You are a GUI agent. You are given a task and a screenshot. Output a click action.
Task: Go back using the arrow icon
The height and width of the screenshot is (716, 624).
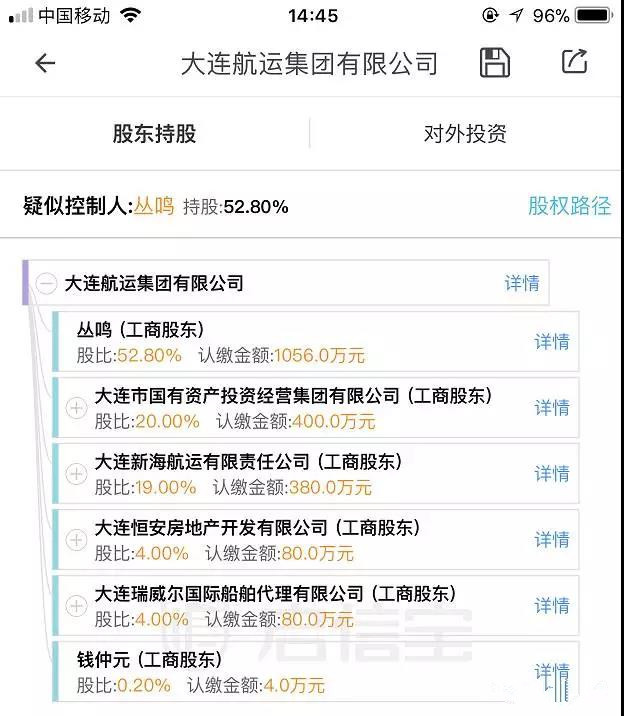[45, 63]
